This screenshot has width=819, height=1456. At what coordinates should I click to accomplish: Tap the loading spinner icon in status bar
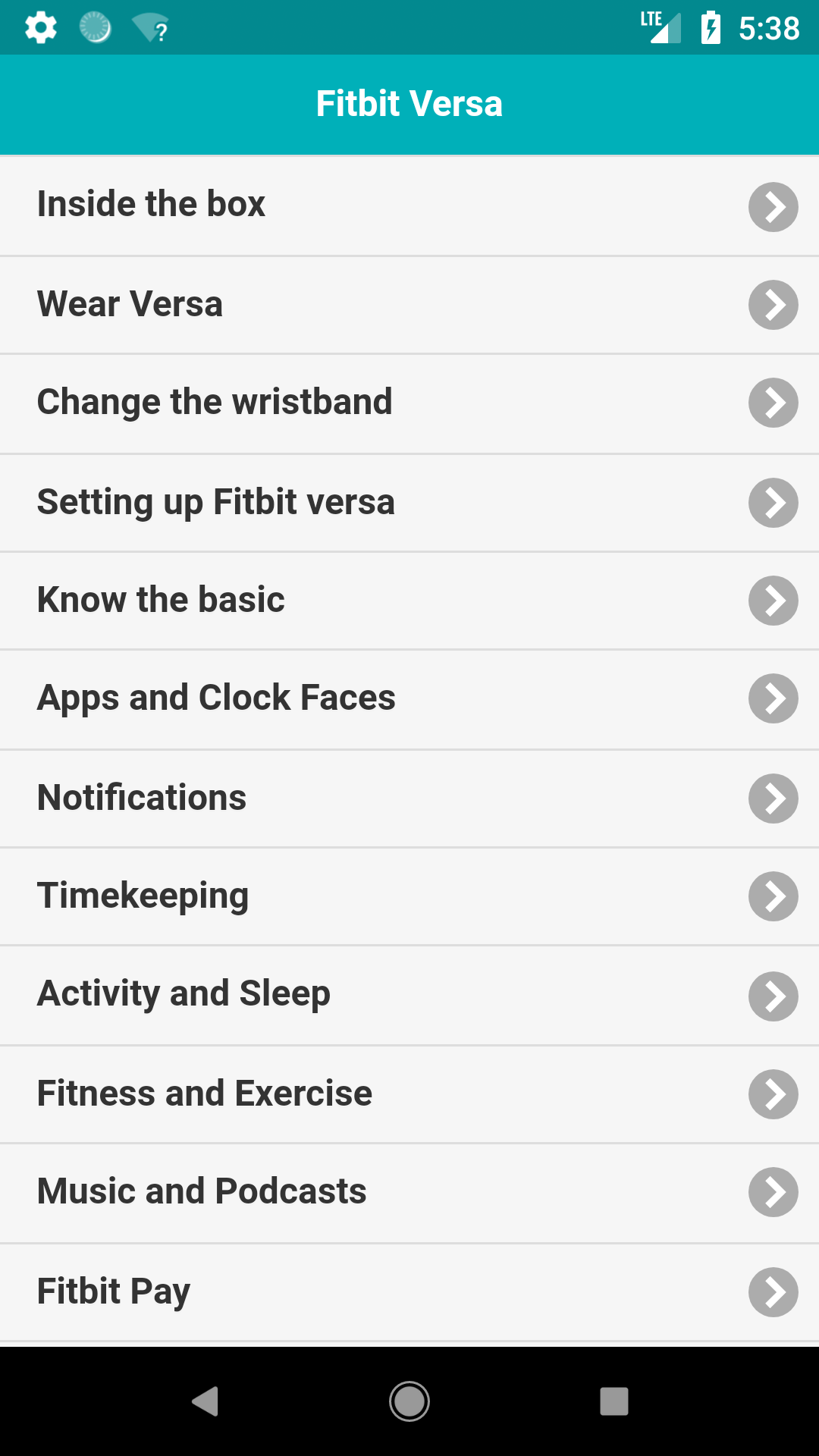pos(93,27)
